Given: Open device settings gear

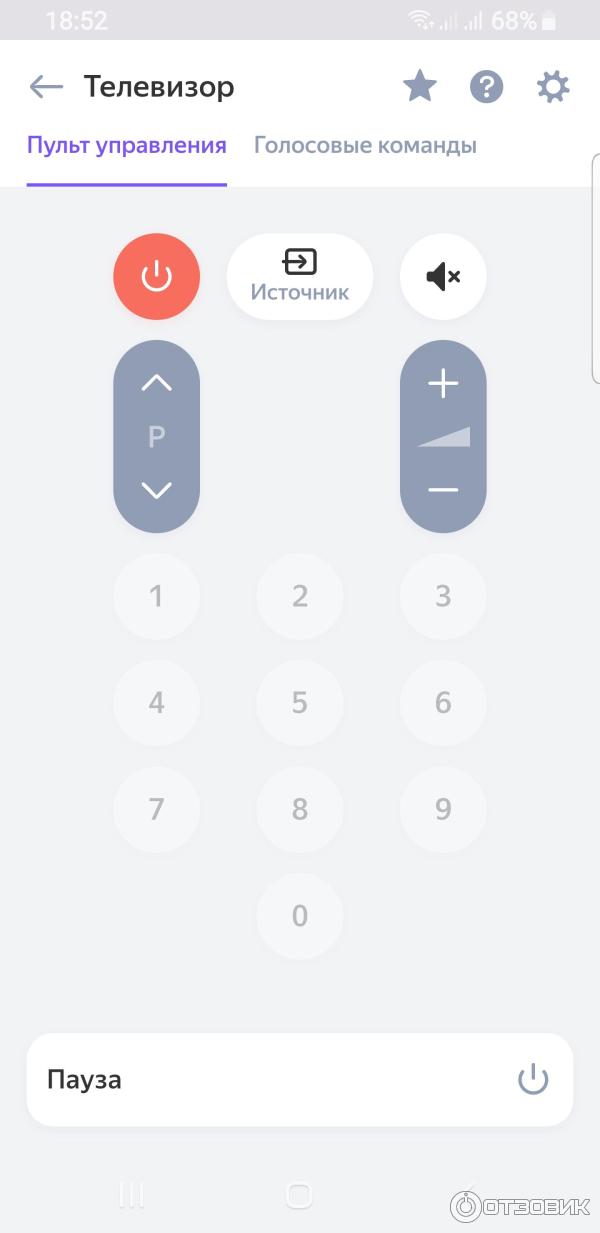Looking at the screenshot, I should click(553, 87).
